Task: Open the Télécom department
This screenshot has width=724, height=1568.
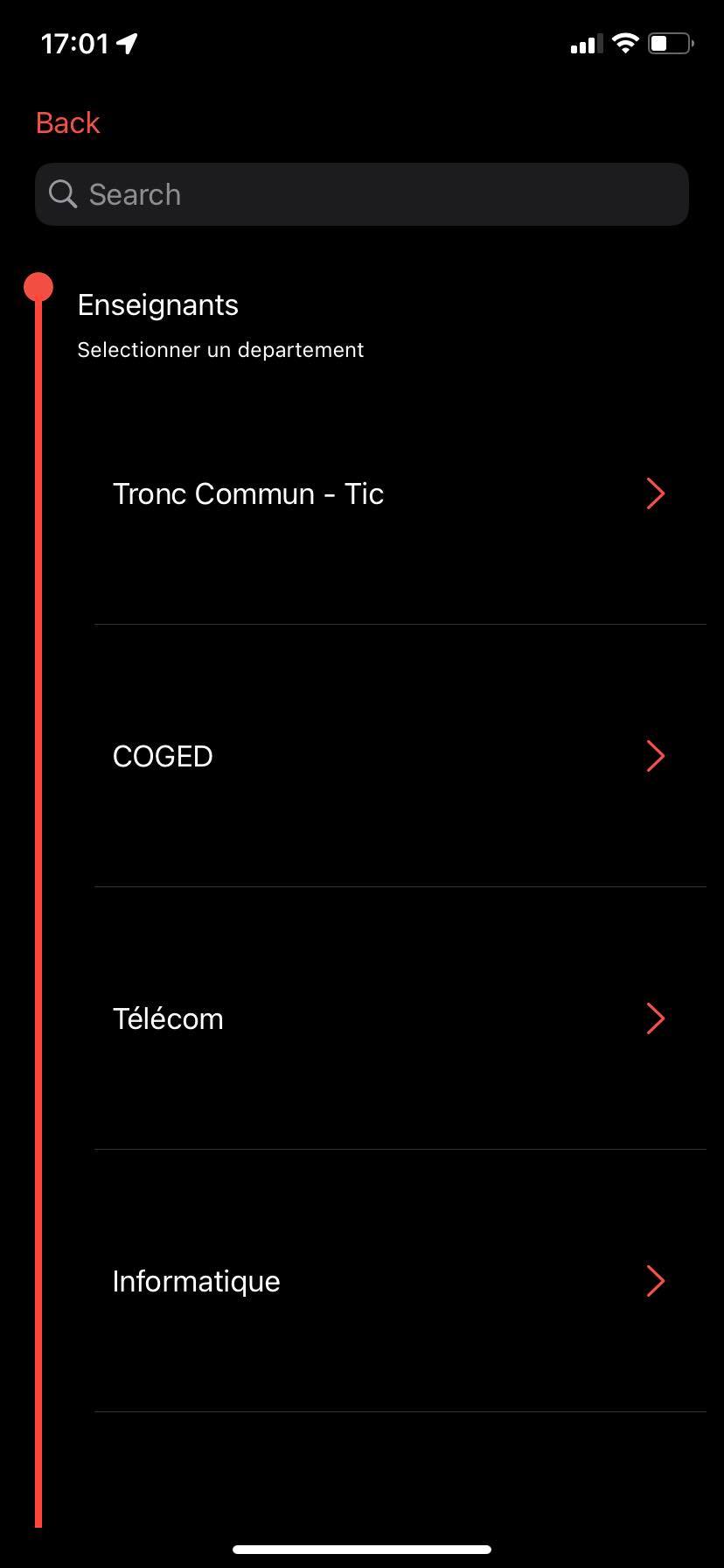Action: [x=389, y=1018]
